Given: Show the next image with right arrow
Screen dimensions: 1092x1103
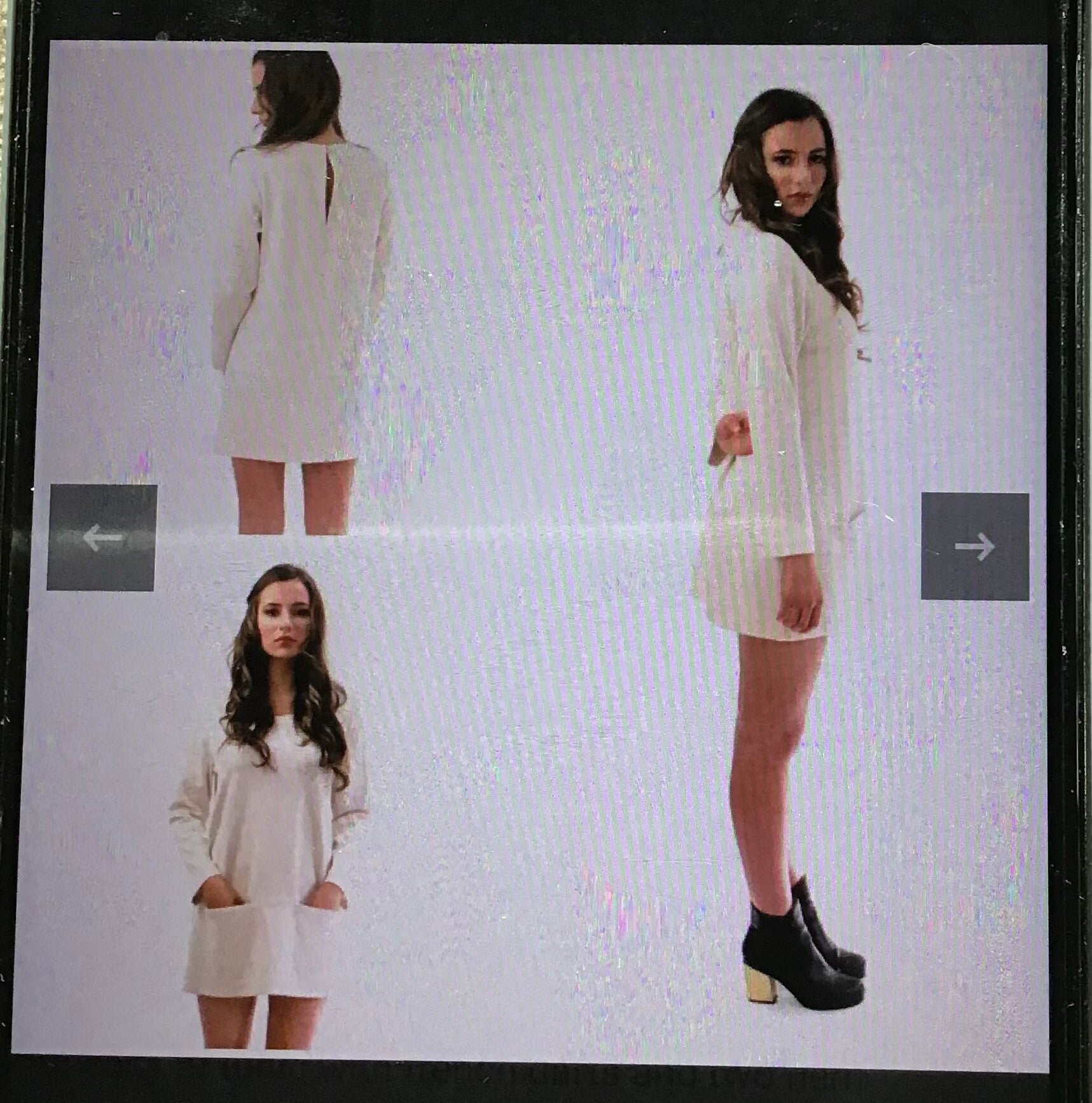Looking at the screenshot, I should click(x=974, y=546).
